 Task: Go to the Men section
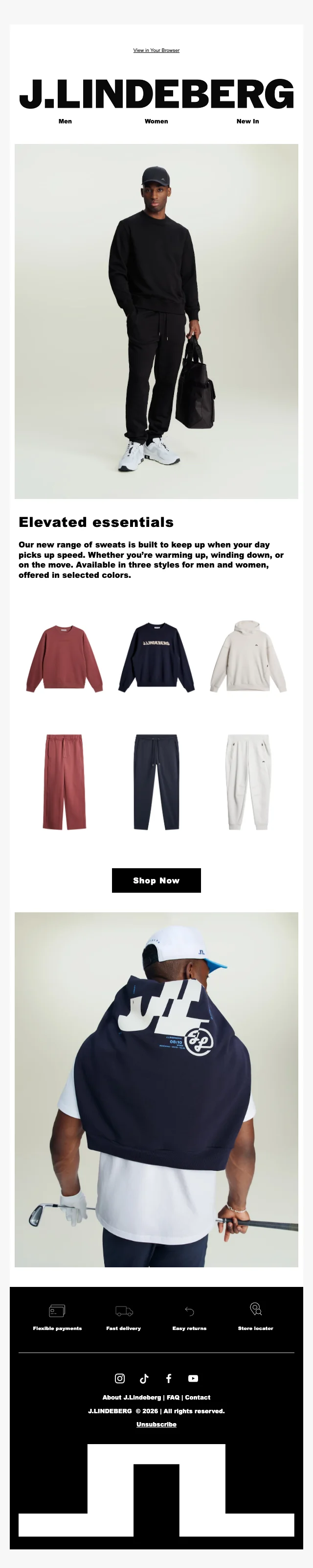coord(65,121)
